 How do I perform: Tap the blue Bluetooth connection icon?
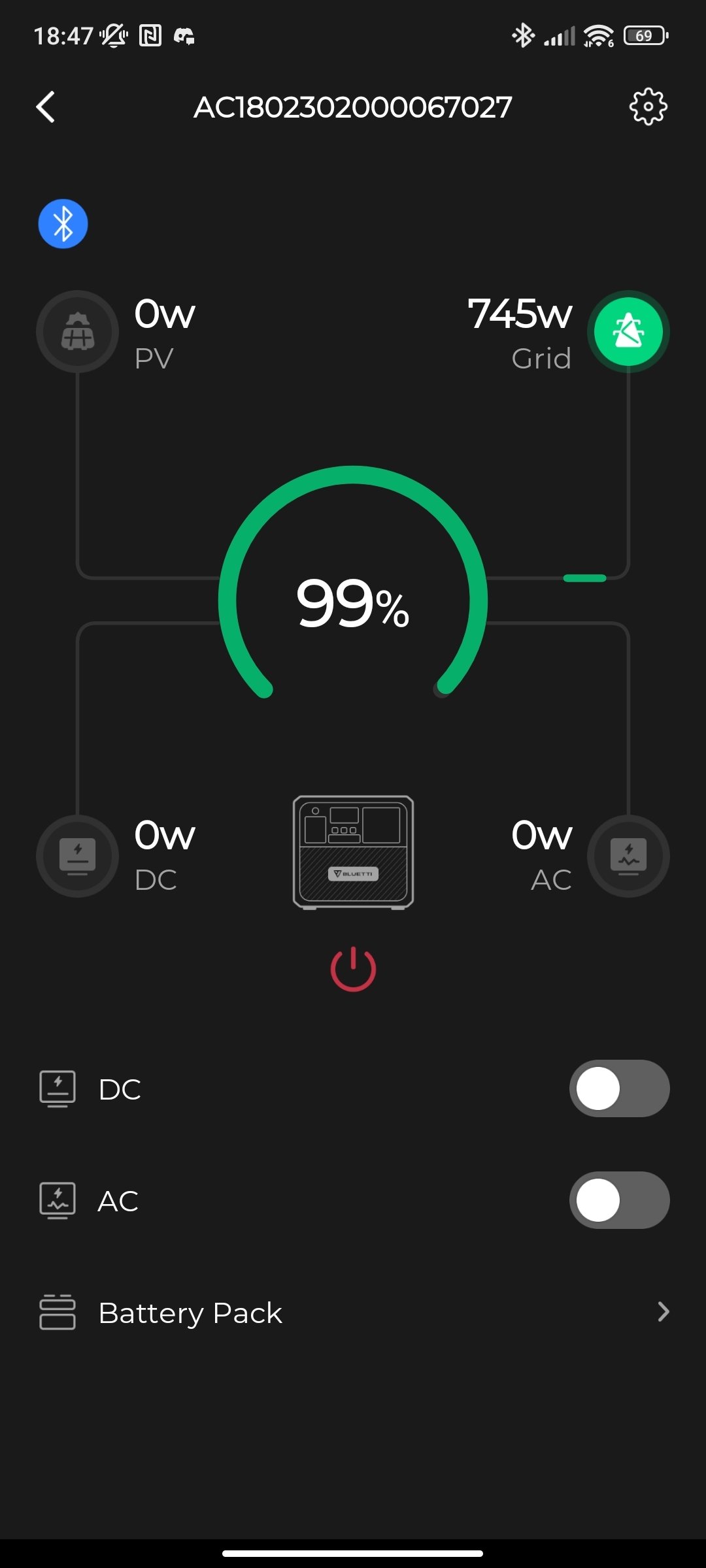(x=63, y=224)
